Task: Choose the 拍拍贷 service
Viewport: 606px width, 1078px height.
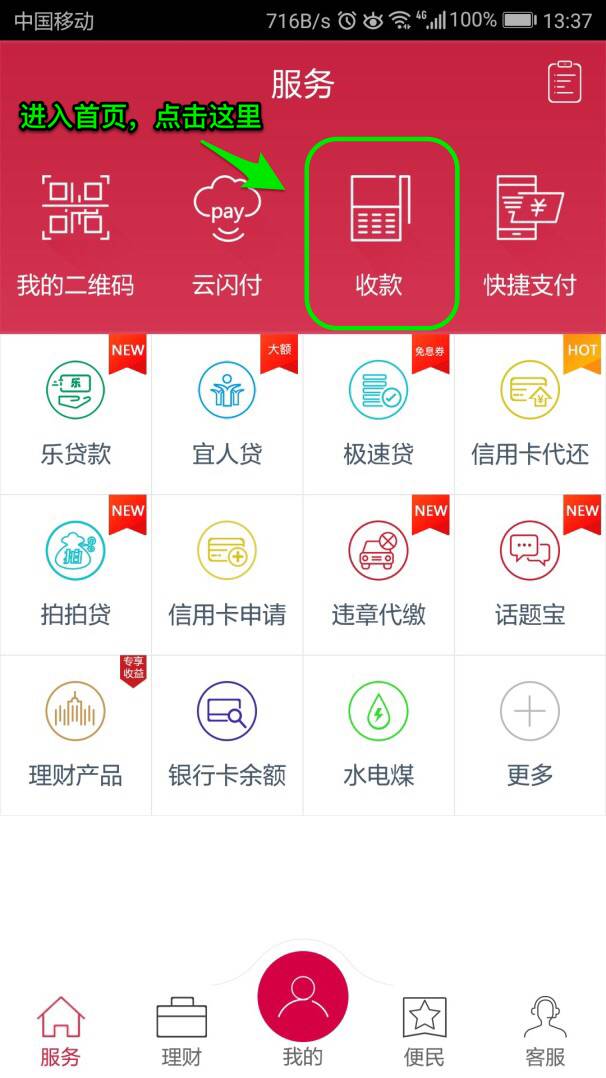Action: (75, 573)
